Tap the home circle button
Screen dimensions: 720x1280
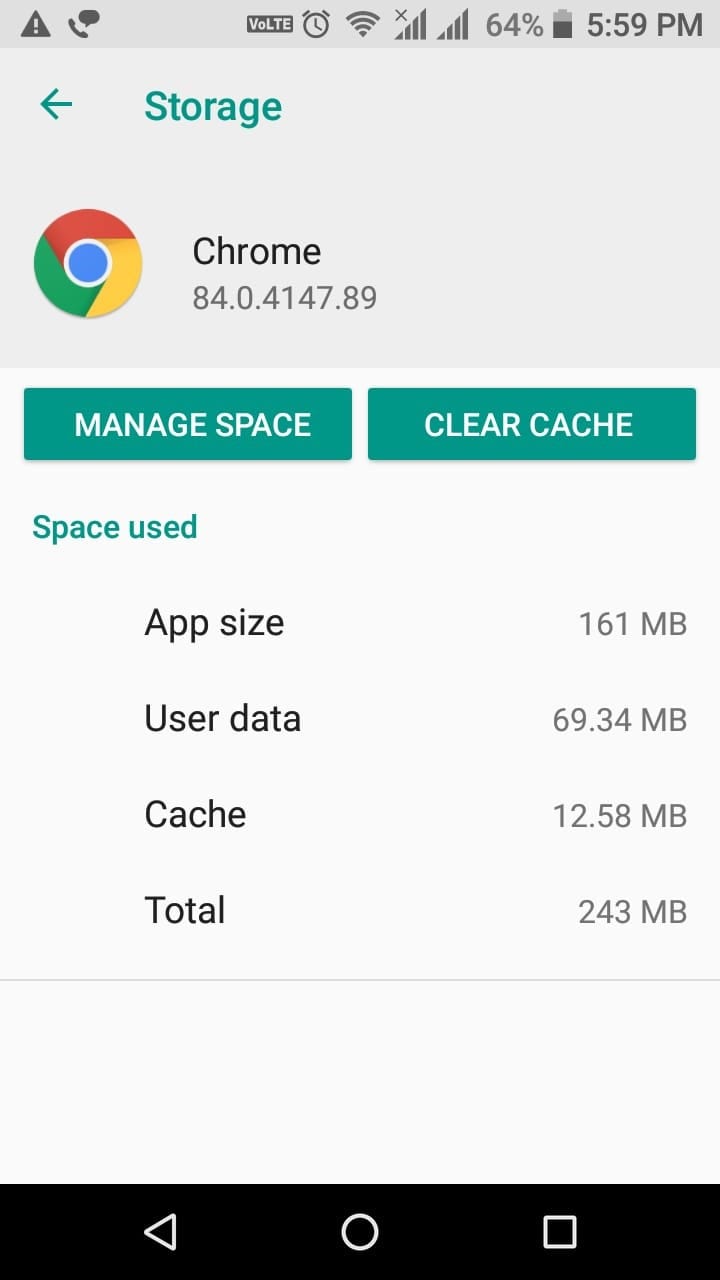click(360, 1232)
